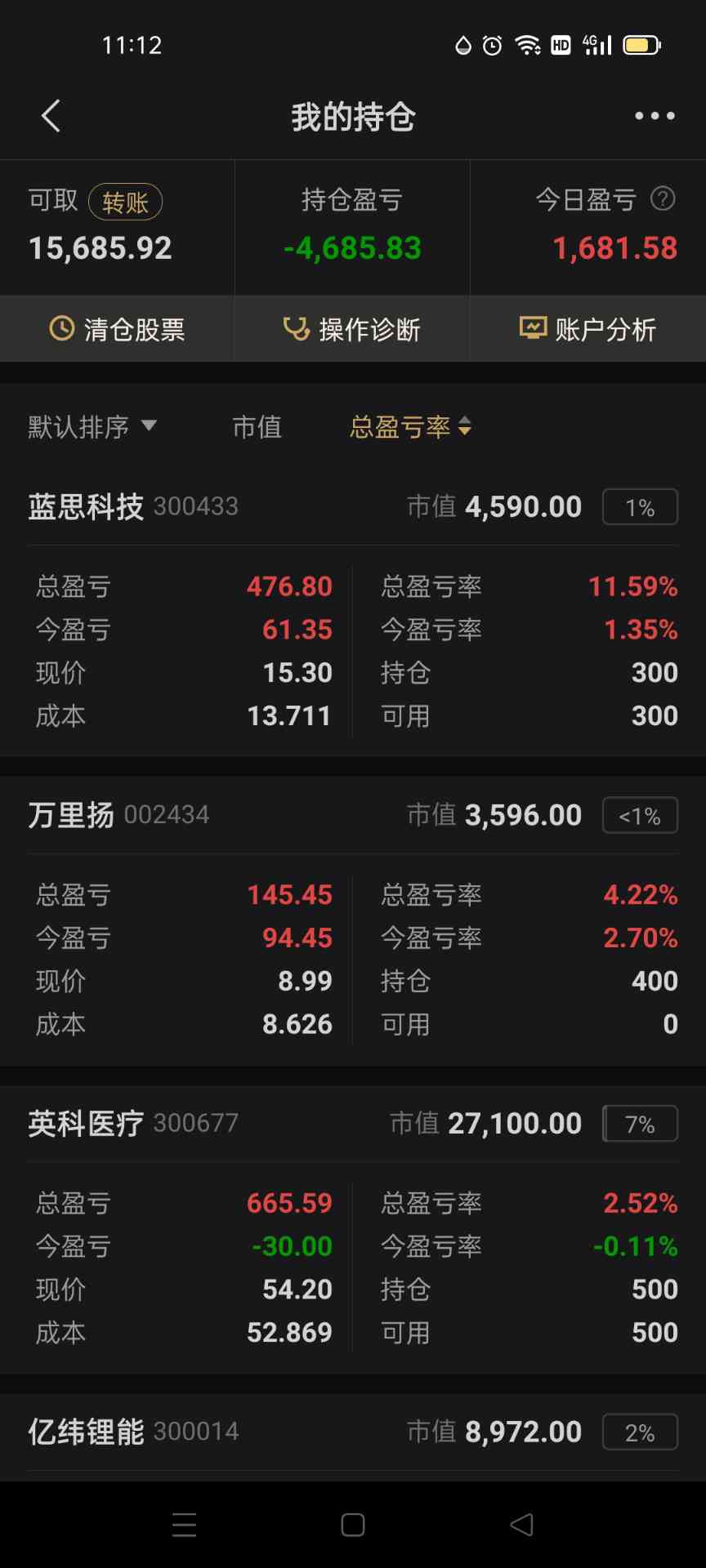Open the 蓝思科技 holding details

86,506
